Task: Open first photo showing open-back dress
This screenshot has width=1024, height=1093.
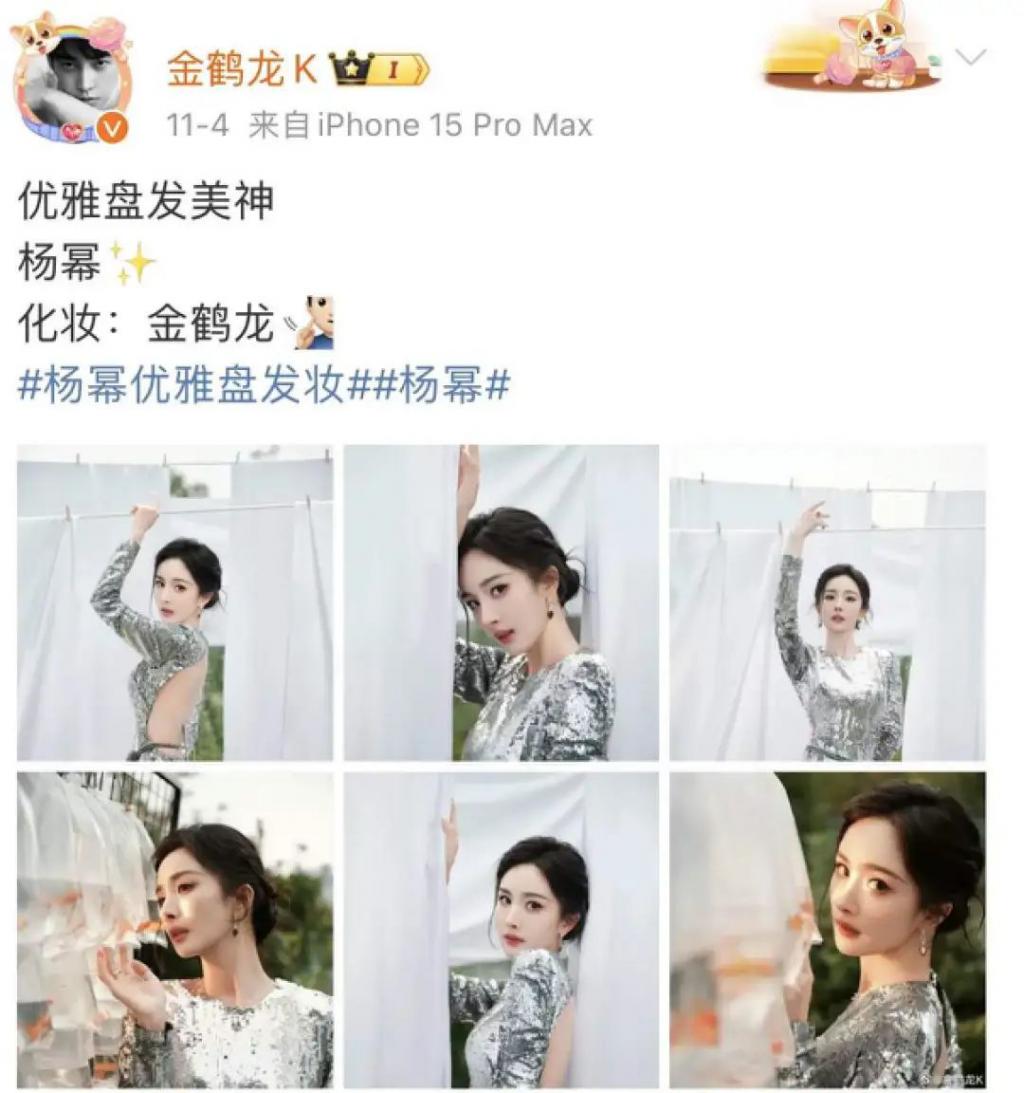Action: 175,603
